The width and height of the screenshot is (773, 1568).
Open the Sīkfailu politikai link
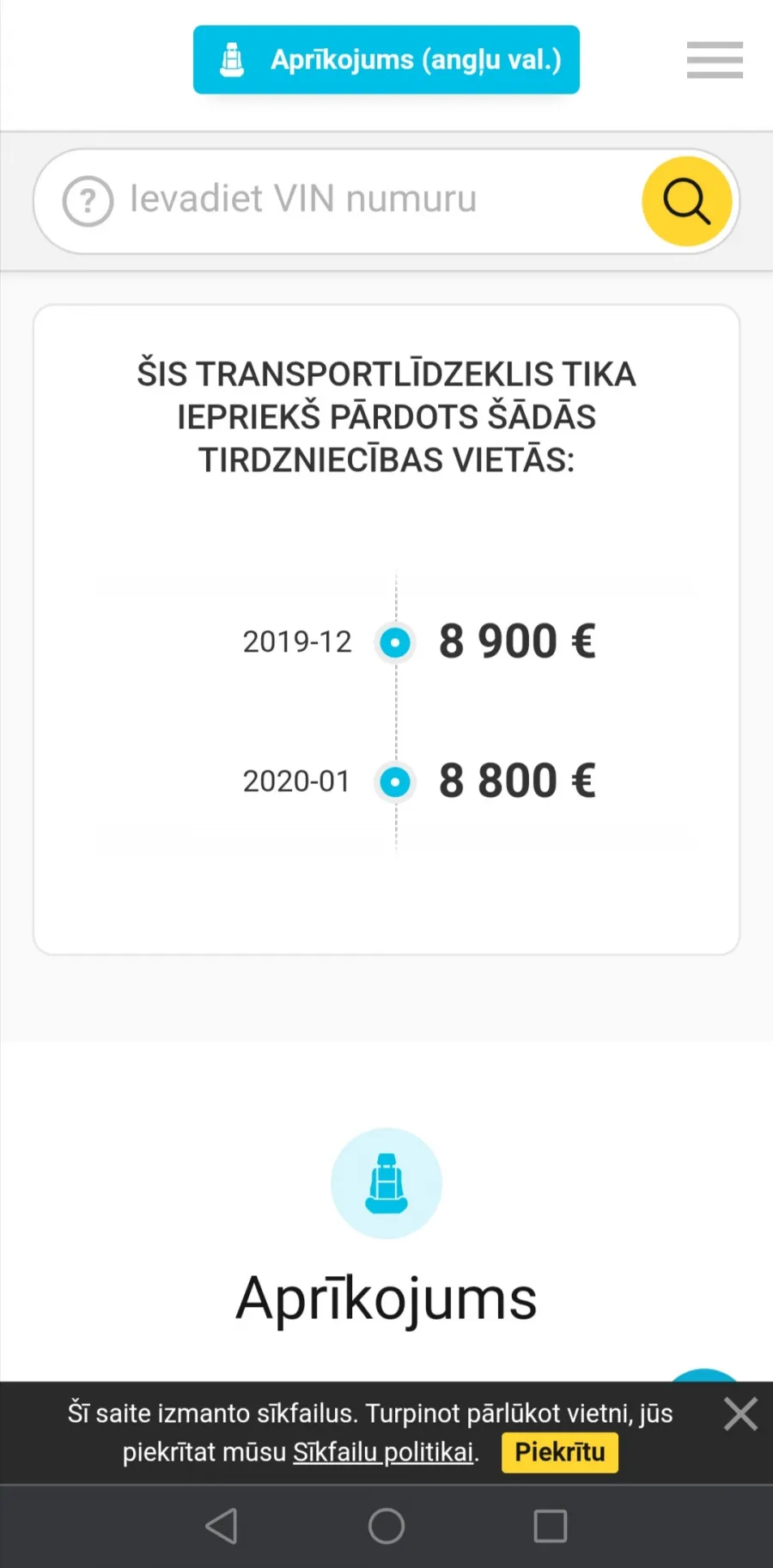pyautogui.click(x=384, y=1452)
